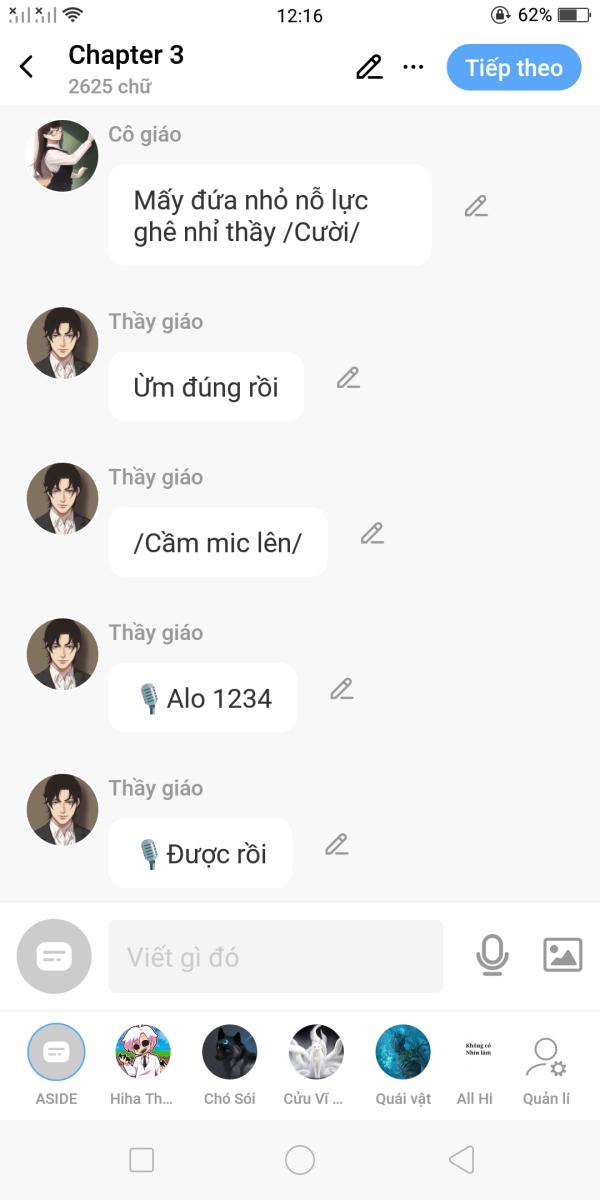Viewport: 600px width, 1200px height.
Task: Record audio with the microphone icon
Action: pos(491,956)
